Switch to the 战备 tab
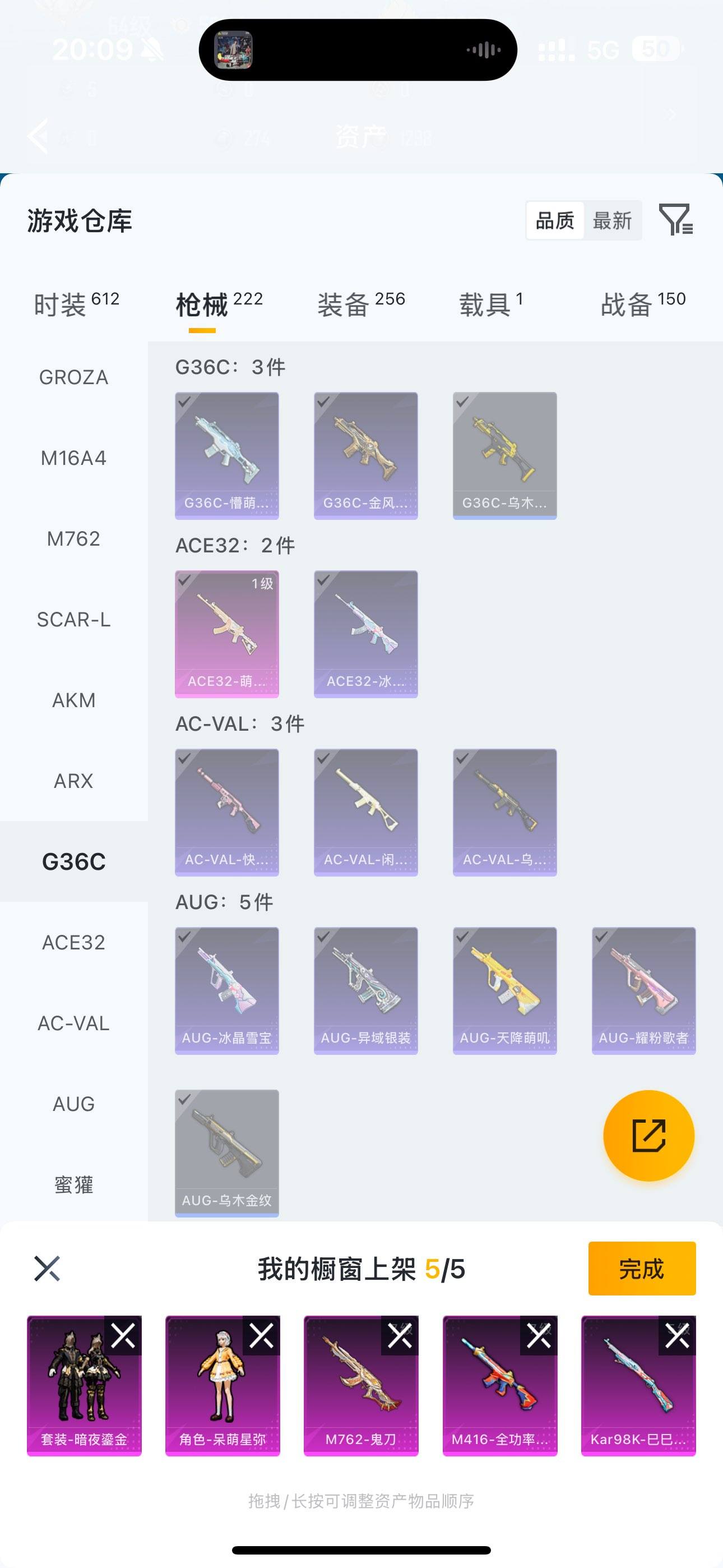Screen dimensions: 723x1568 tap(643, 305)
